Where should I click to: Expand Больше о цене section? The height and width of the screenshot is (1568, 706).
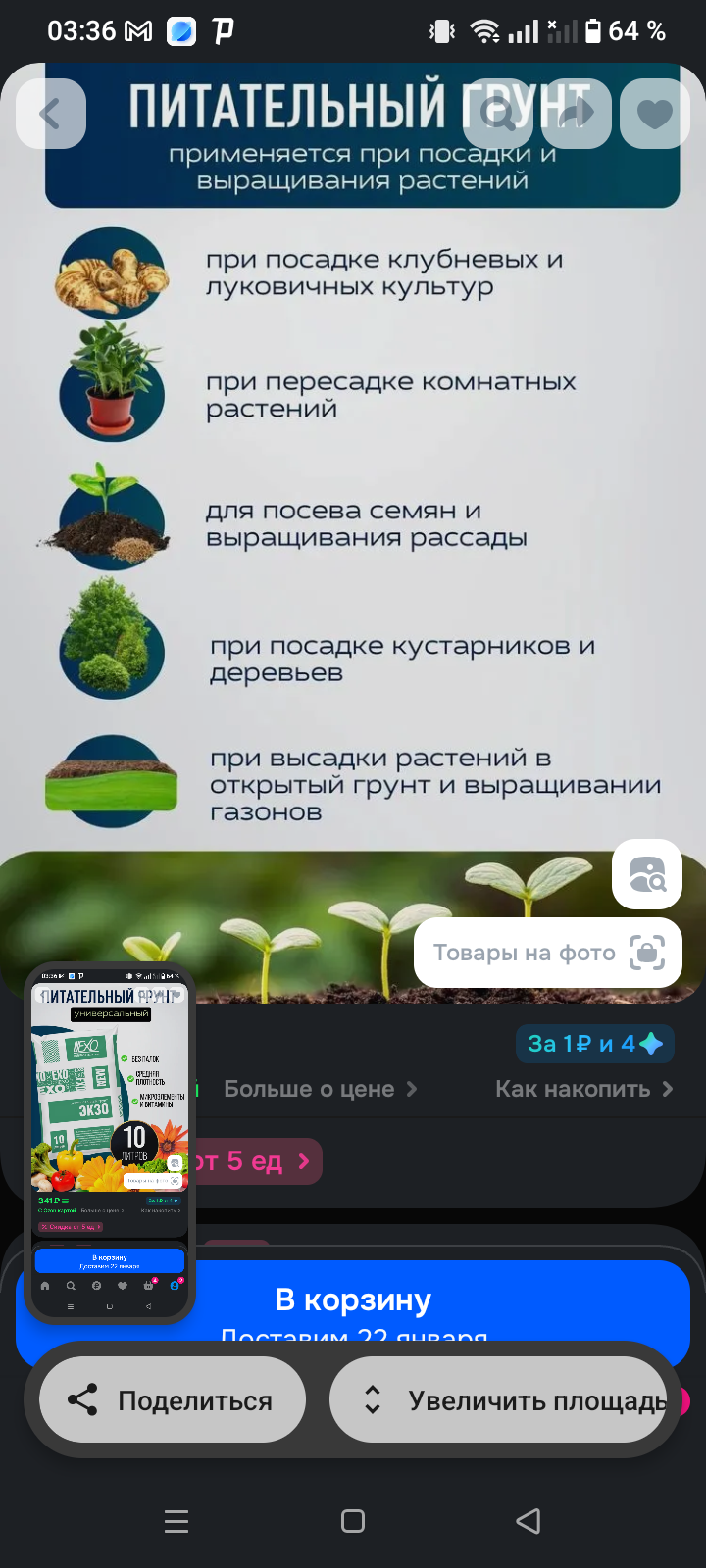pos(318,1089)
